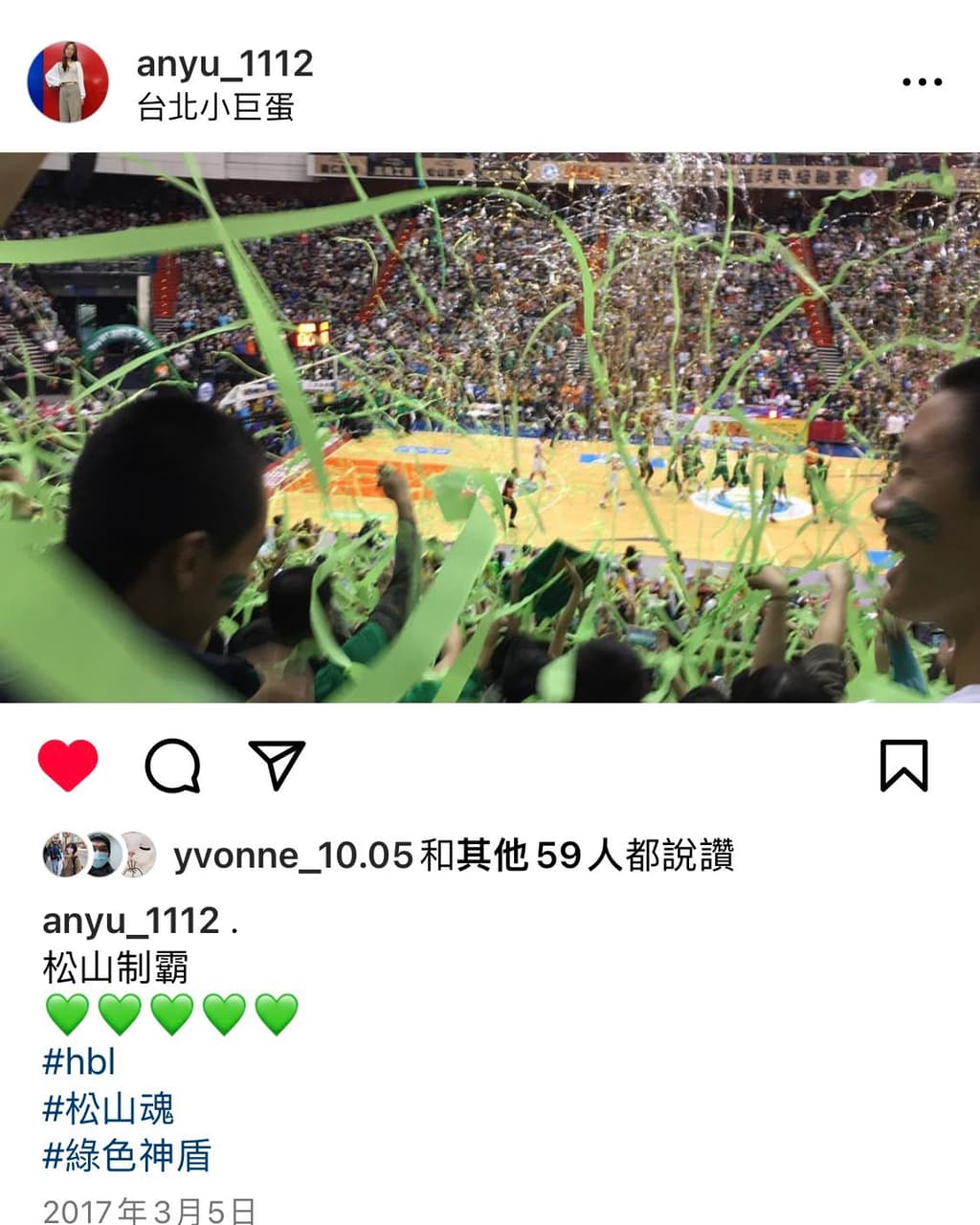The image size is (980, 1225).
Task: Explore the #綠色神盾 hashtag
Action: (x=127, y=1156)
